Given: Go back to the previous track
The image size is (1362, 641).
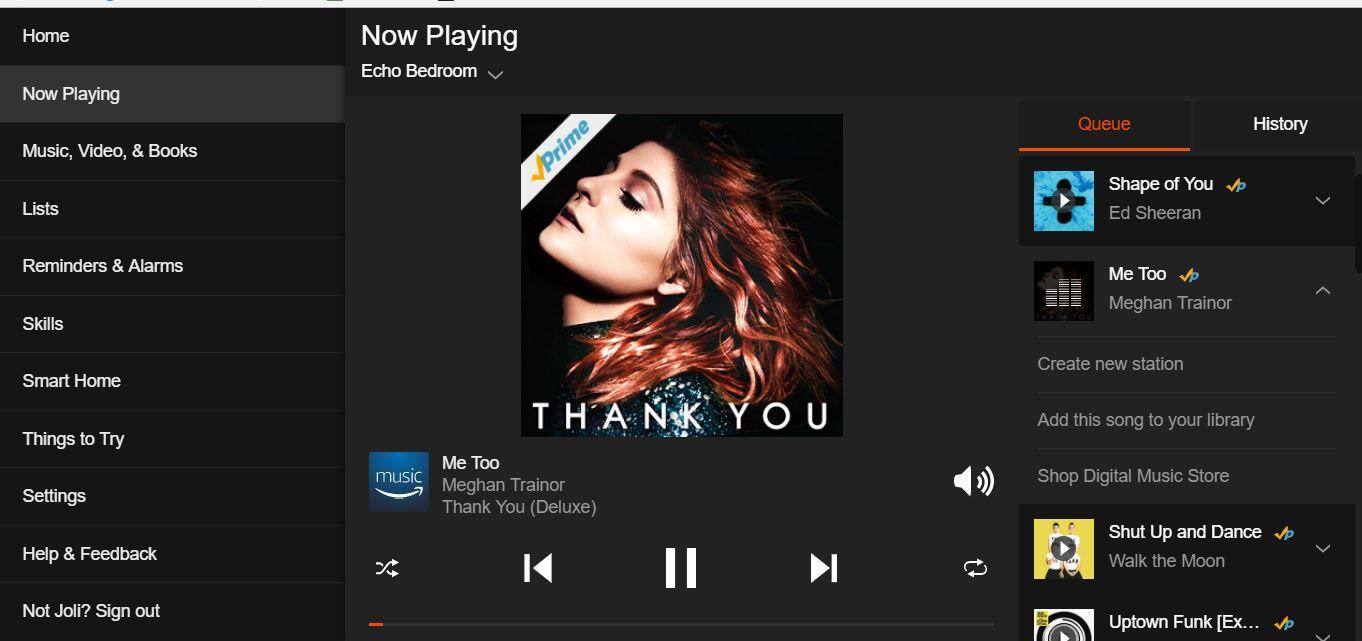Looking at the screenshot, I should [x=538, y=568].
